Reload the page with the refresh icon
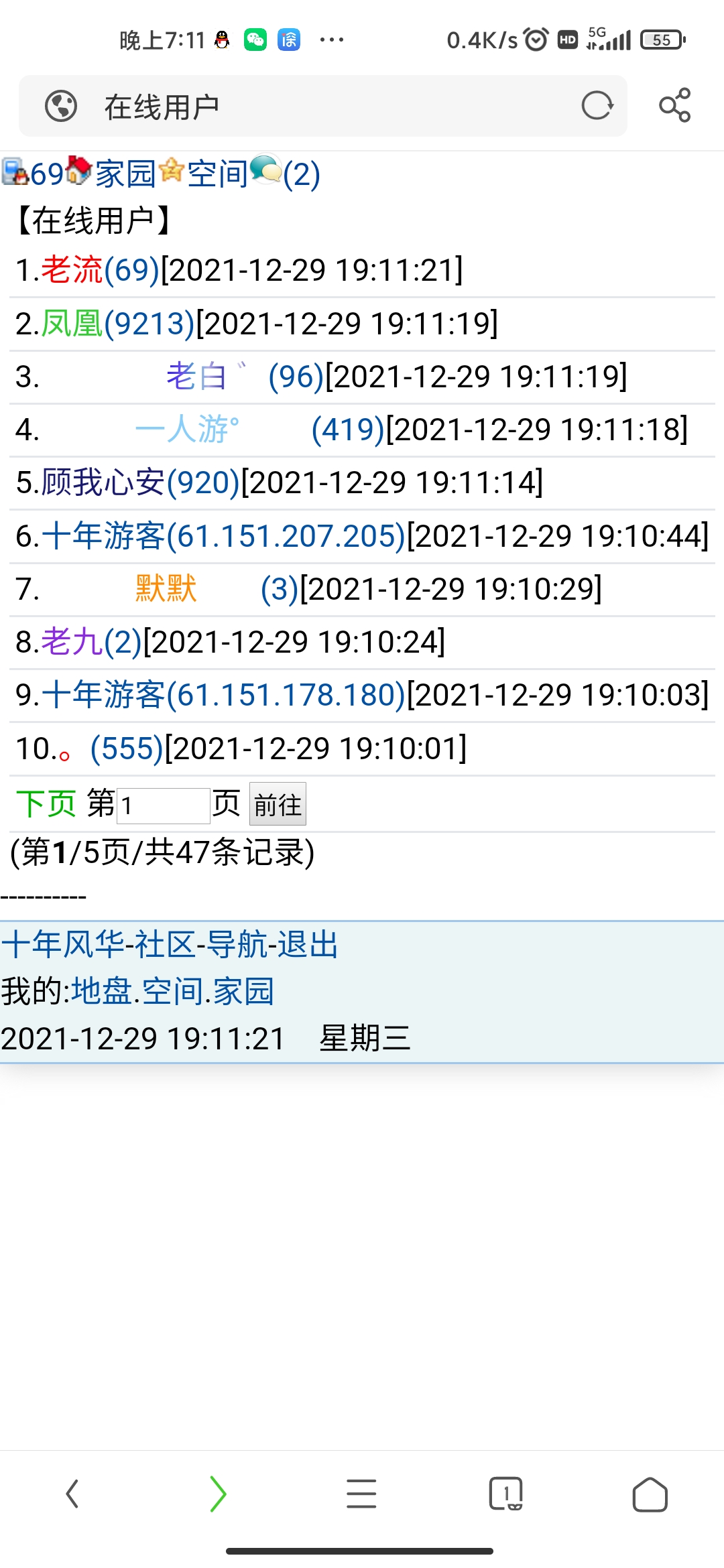The height and width of the screenshot is (1568, 724). (597, 106)
